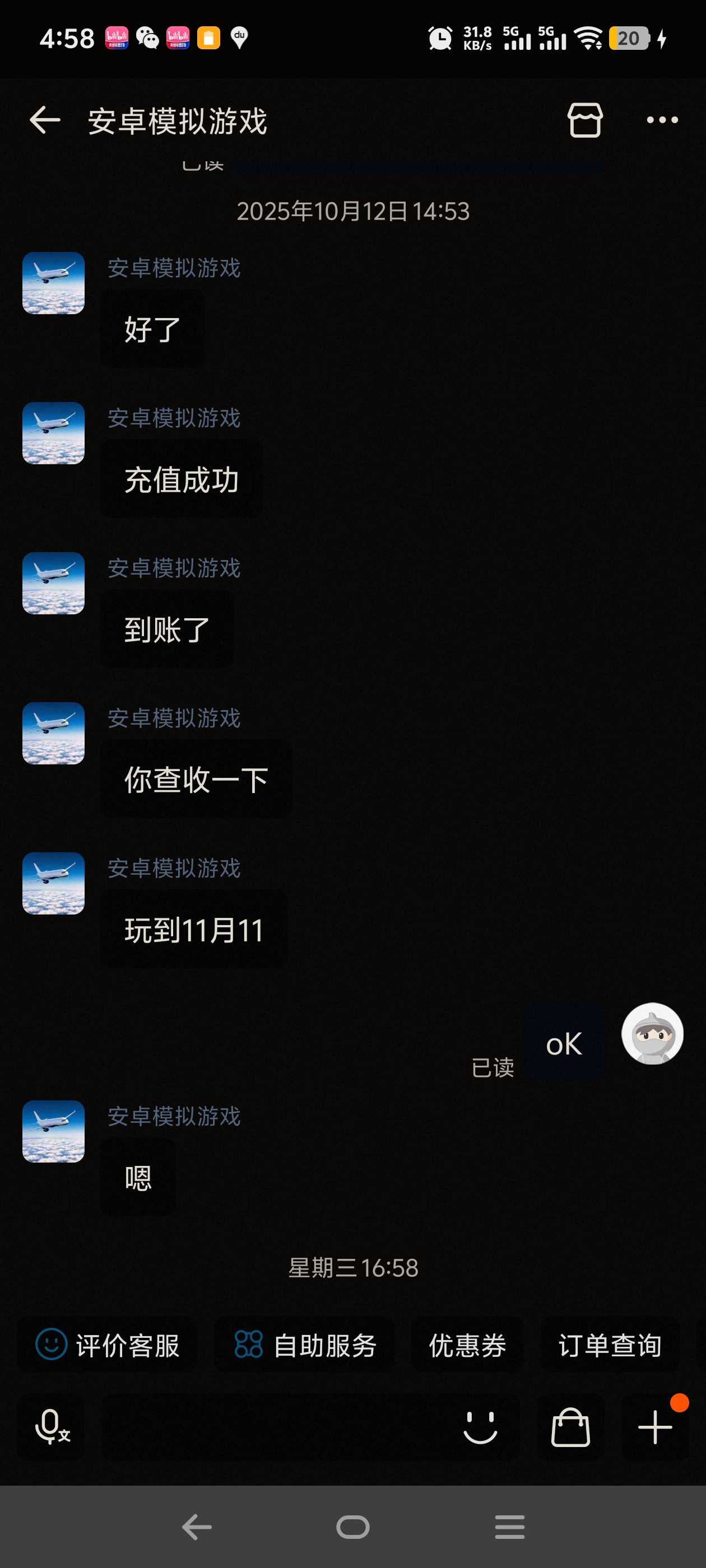
Task: Open the emoji picker
Action: click(x=480, y=1427)
